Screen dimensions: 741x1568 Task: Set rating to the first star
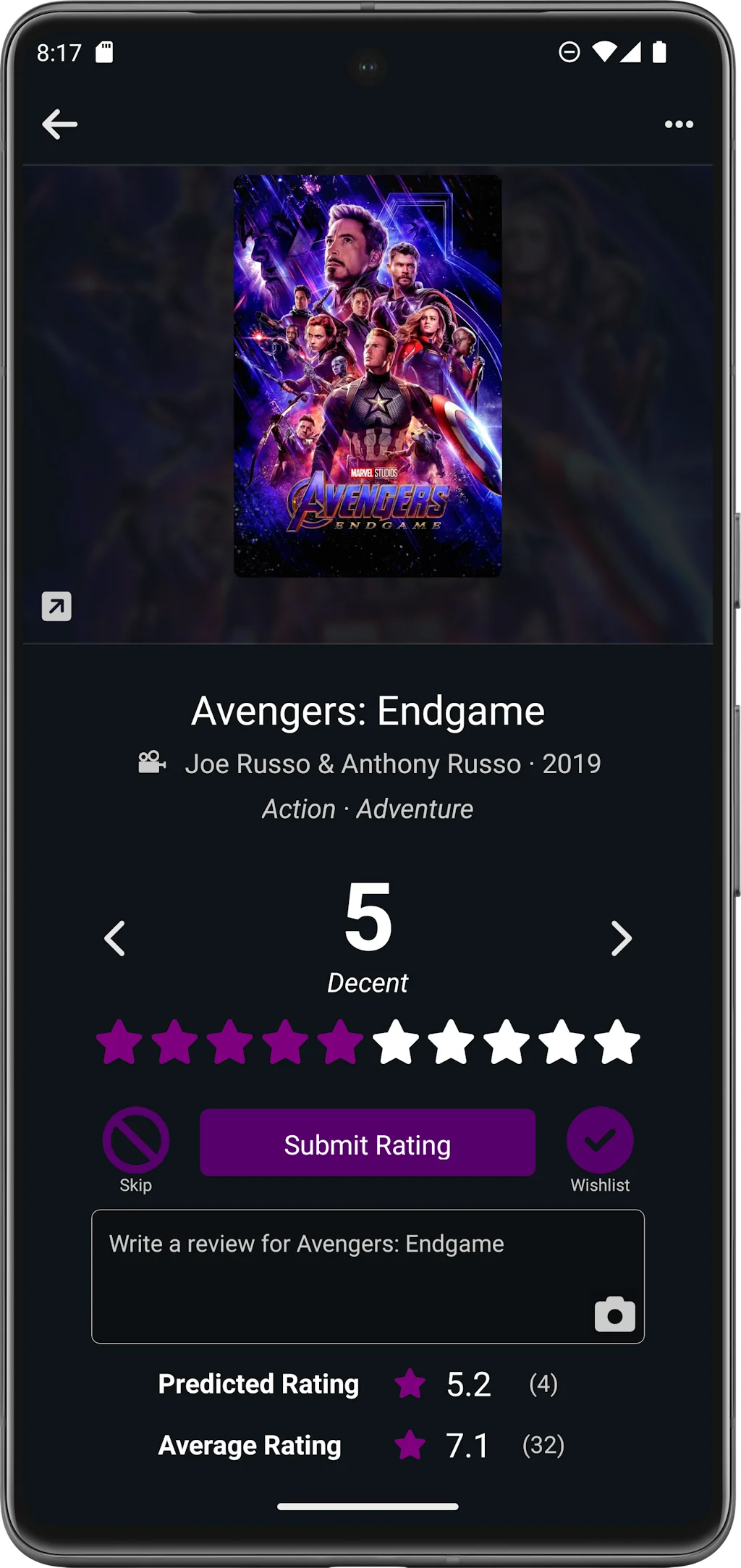(x=119, y=1042)
